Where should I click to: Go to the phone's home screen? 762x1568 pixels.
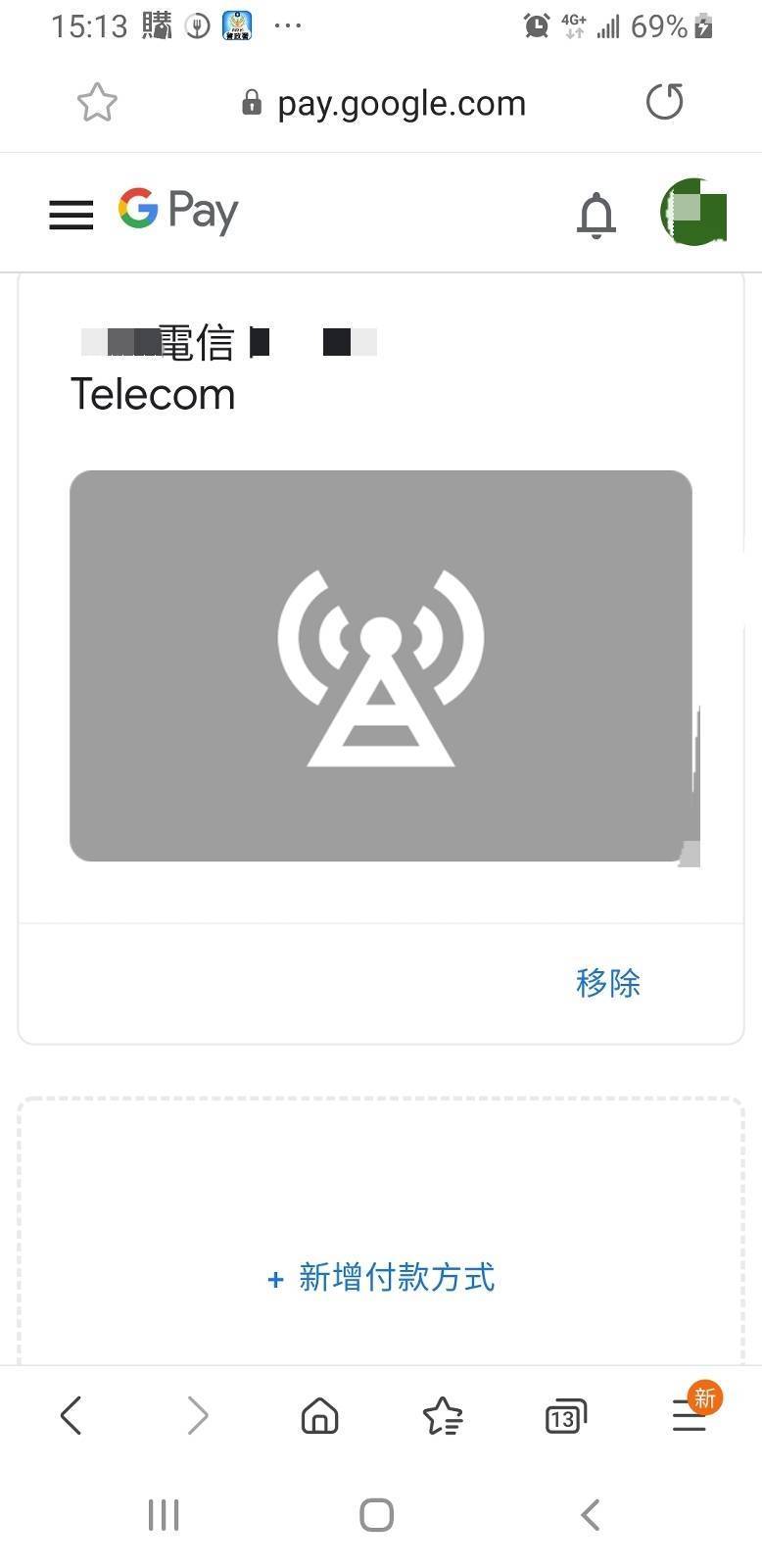click(377, 1514)
